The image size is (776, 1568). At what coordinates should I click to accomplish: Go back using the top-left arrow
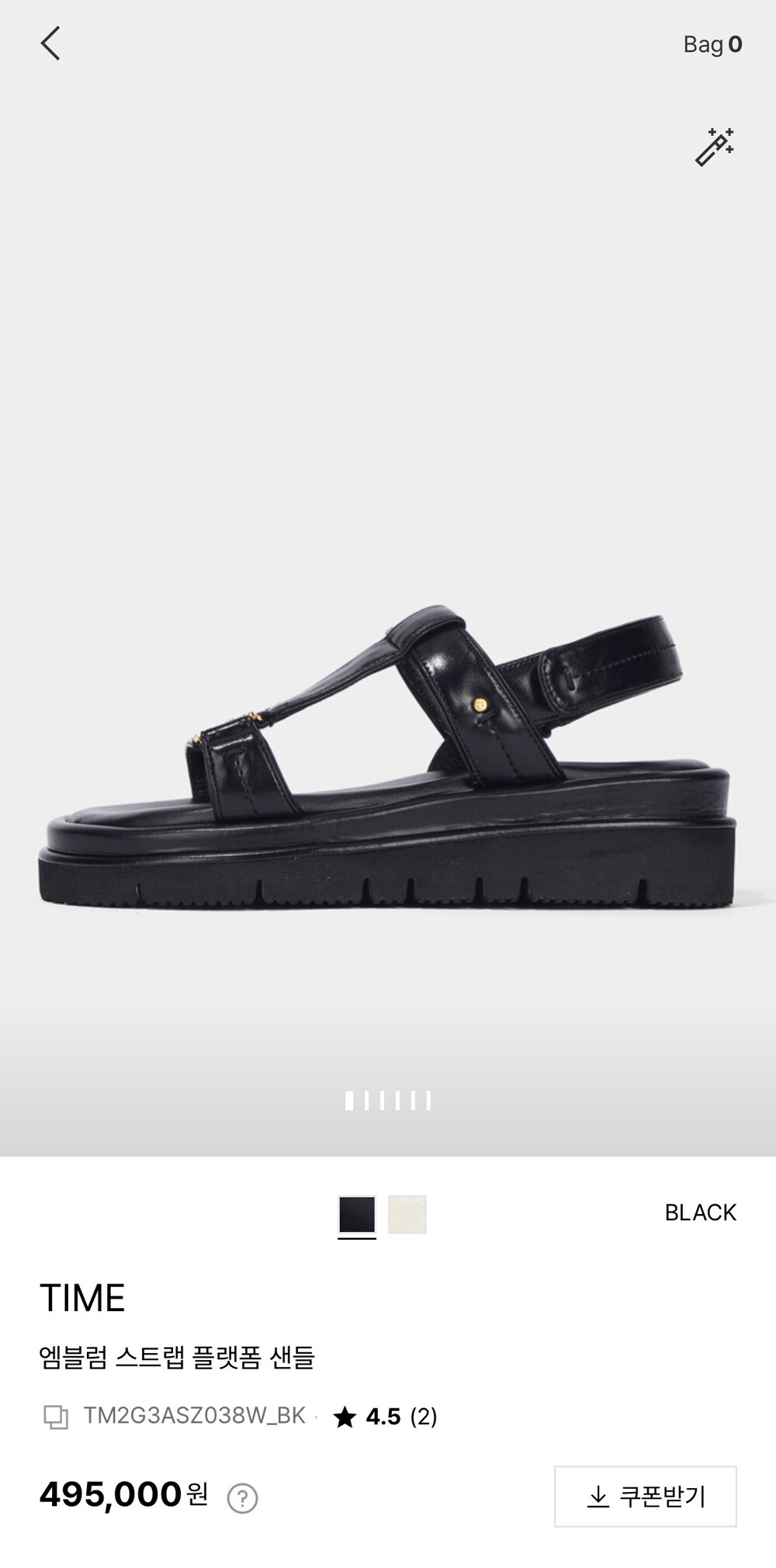click(50, 43)
